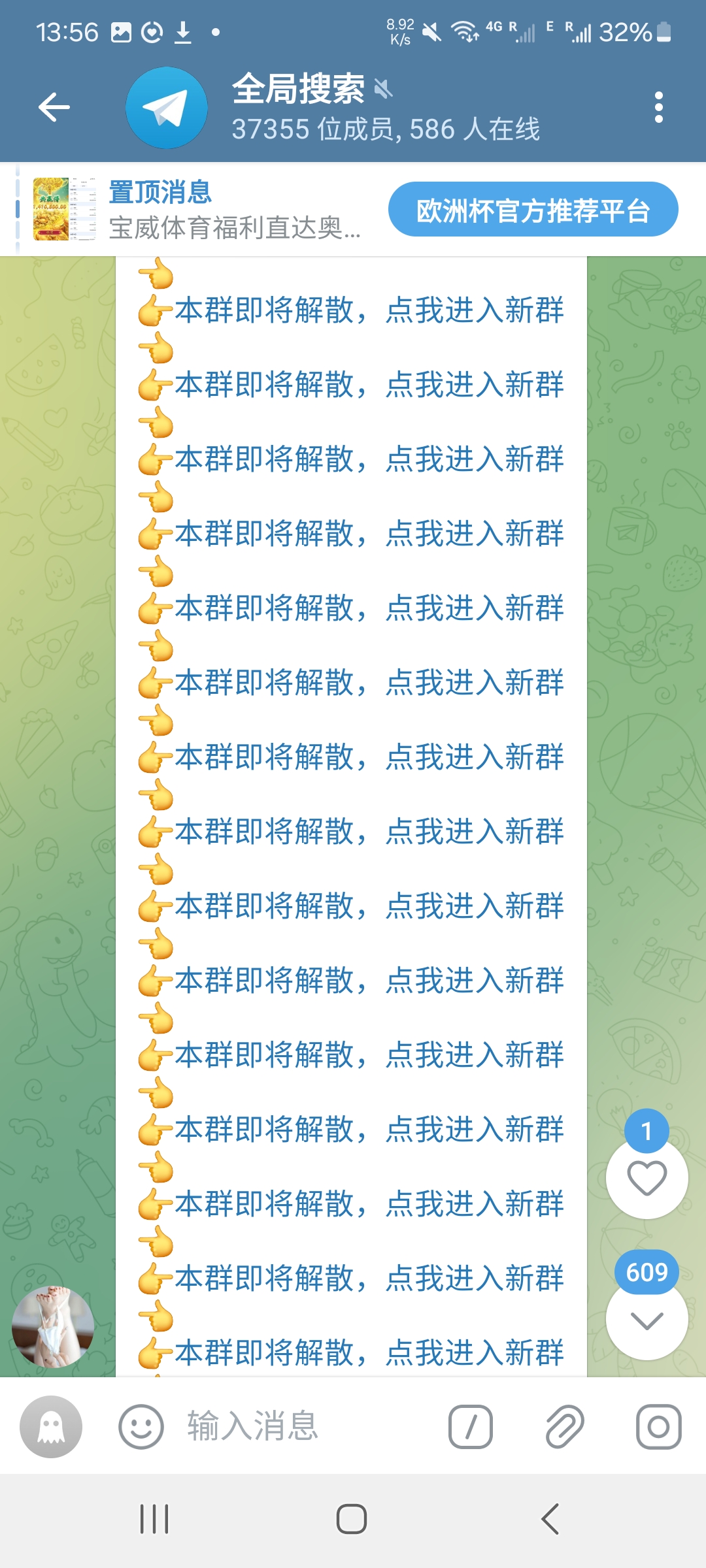Jump down to the 609 unread messages
Viewport: 706px width, 1568px height.
click(x=647, y=1320)
